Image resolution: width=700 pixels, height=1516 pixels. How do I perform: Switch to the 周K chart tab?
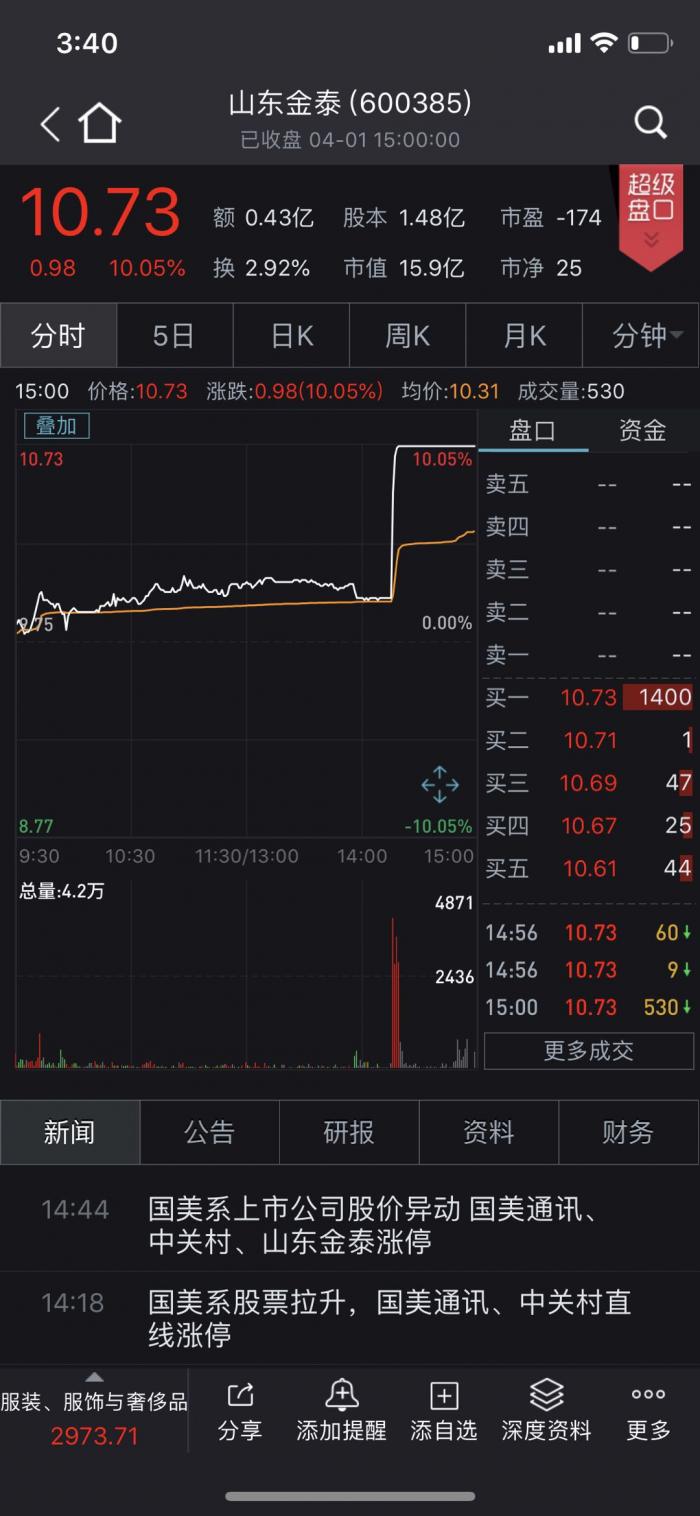407,336
